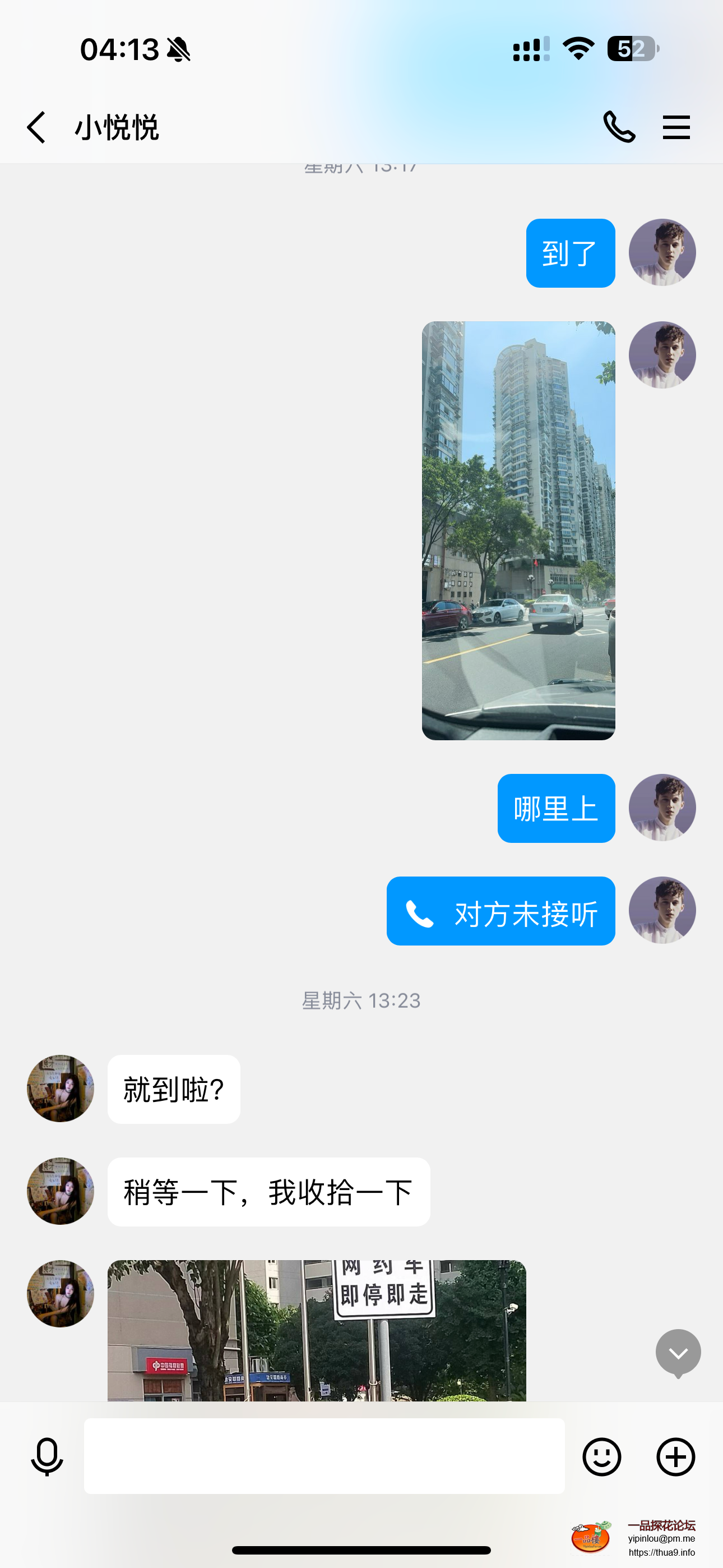
Task: Tap the message input field
Action: [323, 1456]
